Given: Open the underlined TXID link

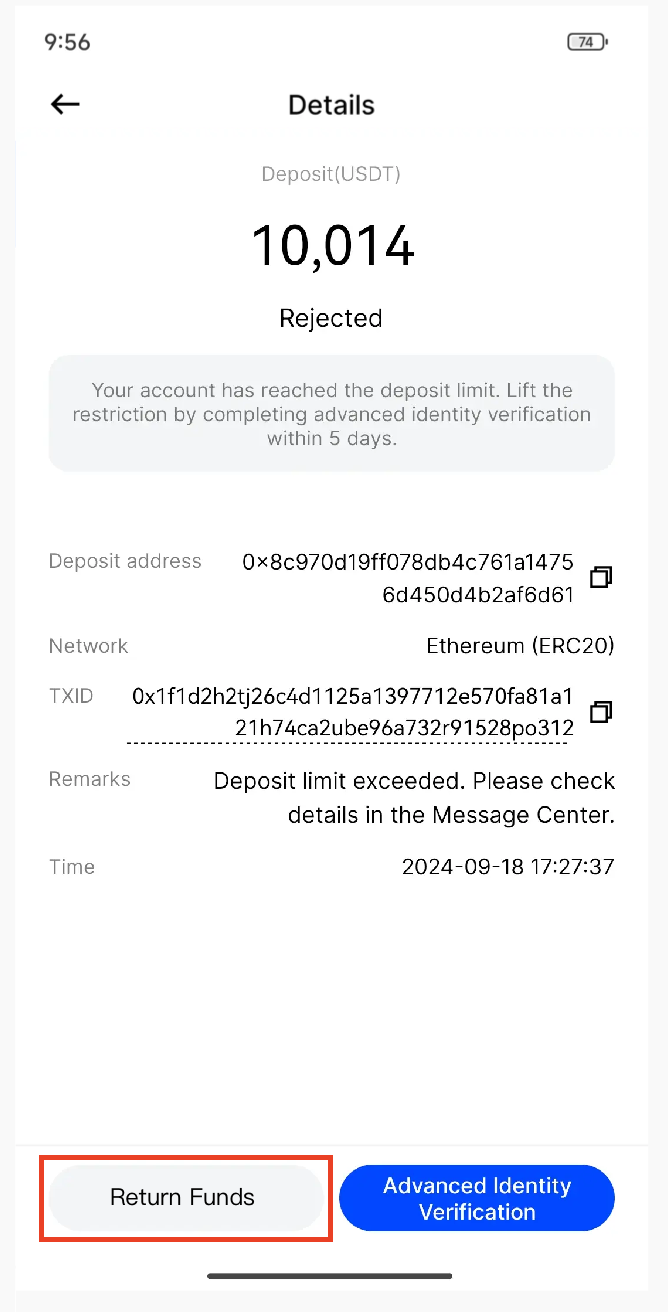Looking at the screenshot, I should [x=352, y=712].
